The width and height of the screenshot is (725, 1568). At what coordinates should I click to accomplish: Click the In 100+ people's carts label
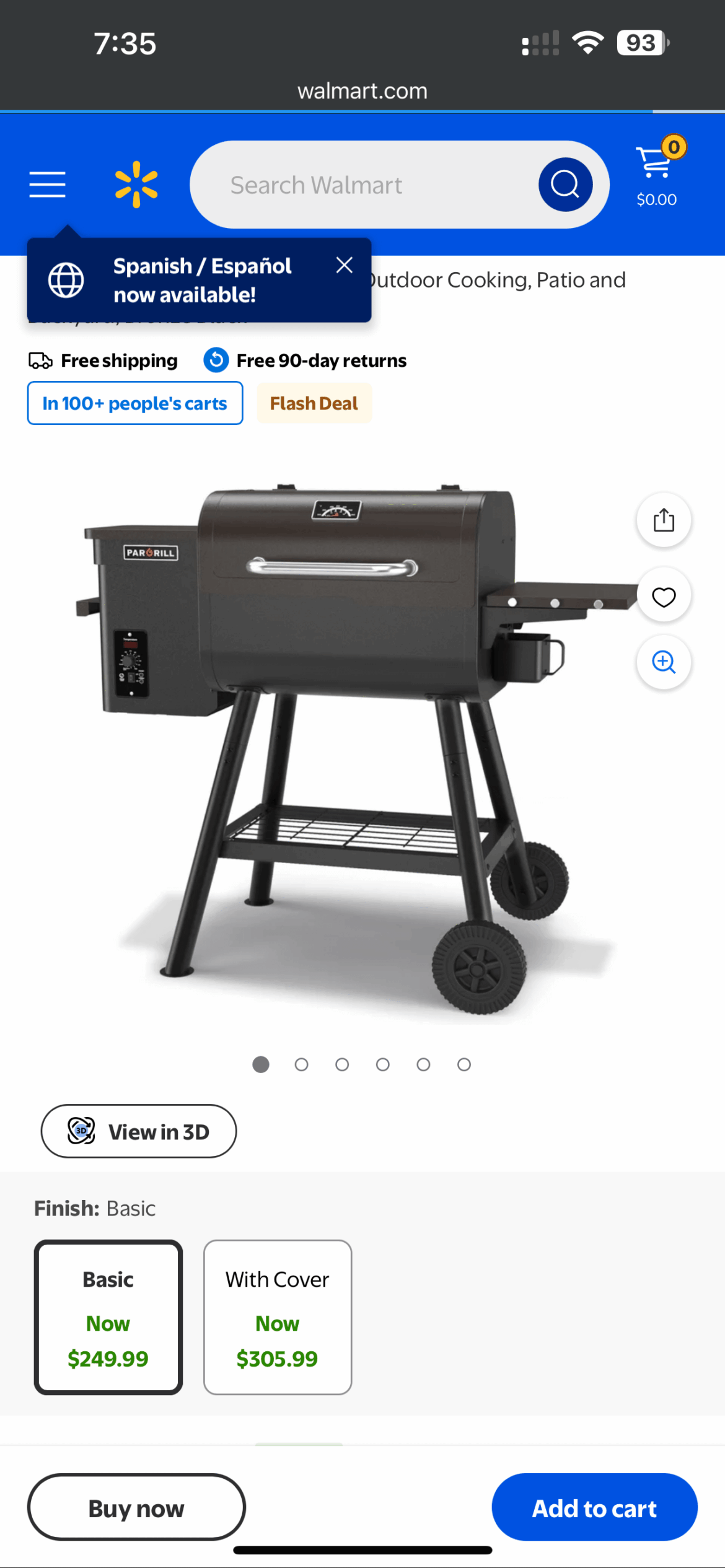[x=134, y=403]
